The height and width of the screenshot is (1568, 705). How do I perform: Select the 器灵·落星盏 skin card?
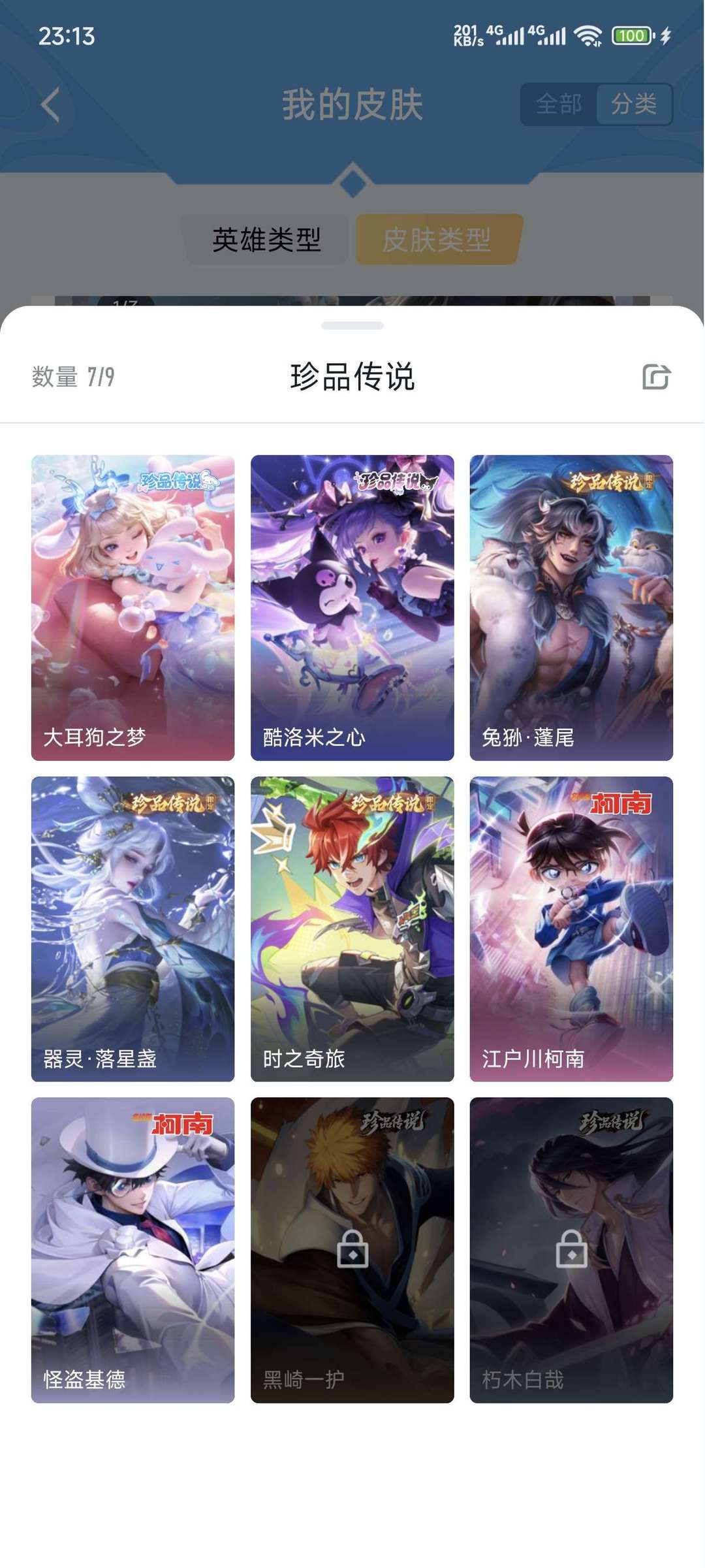[133, 929]
